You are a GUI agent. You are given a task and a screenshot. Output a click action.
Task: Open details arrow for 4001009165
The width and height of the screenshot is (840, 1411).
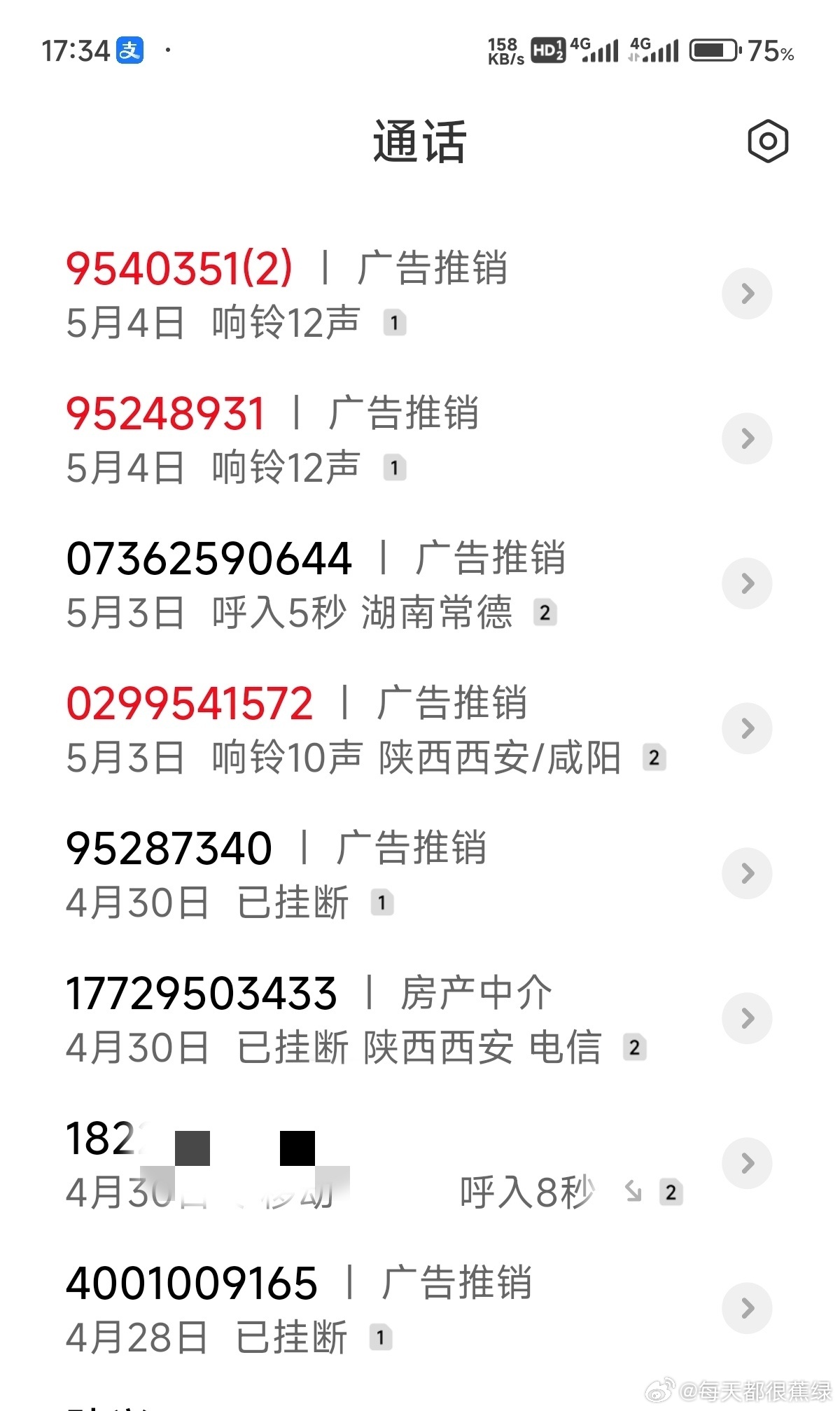tap(747, 1308)
